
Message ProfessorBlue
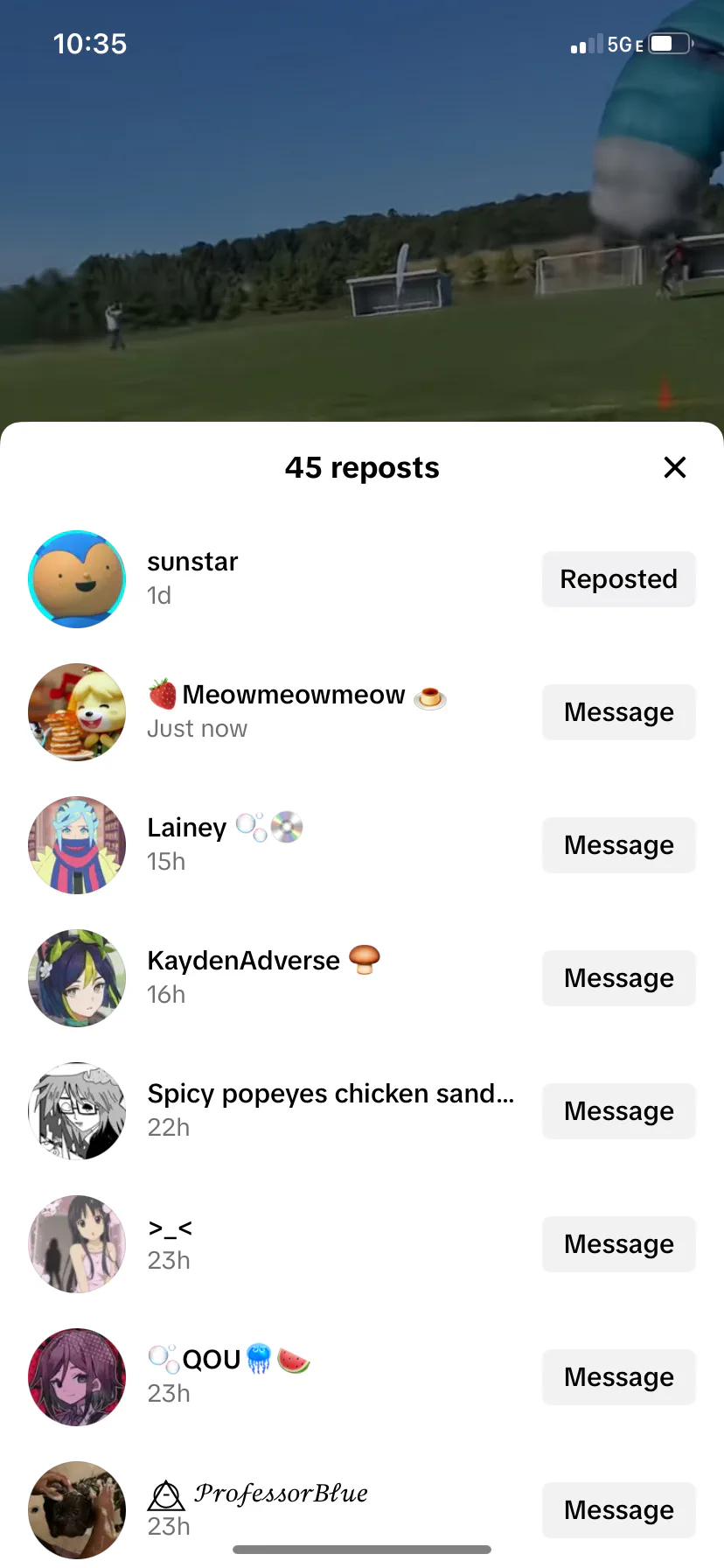[x=619, y=1510]
